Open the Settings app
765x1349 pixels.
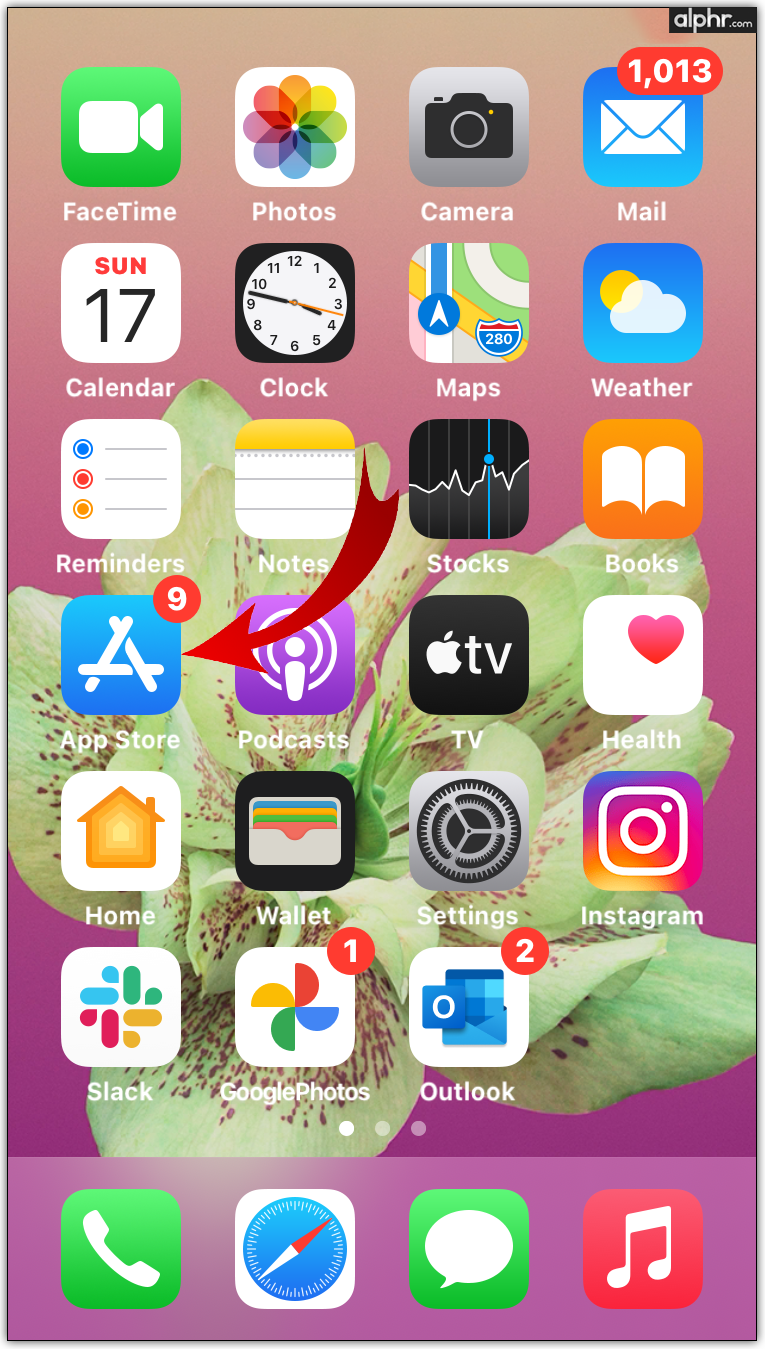[x=469, y=831]
